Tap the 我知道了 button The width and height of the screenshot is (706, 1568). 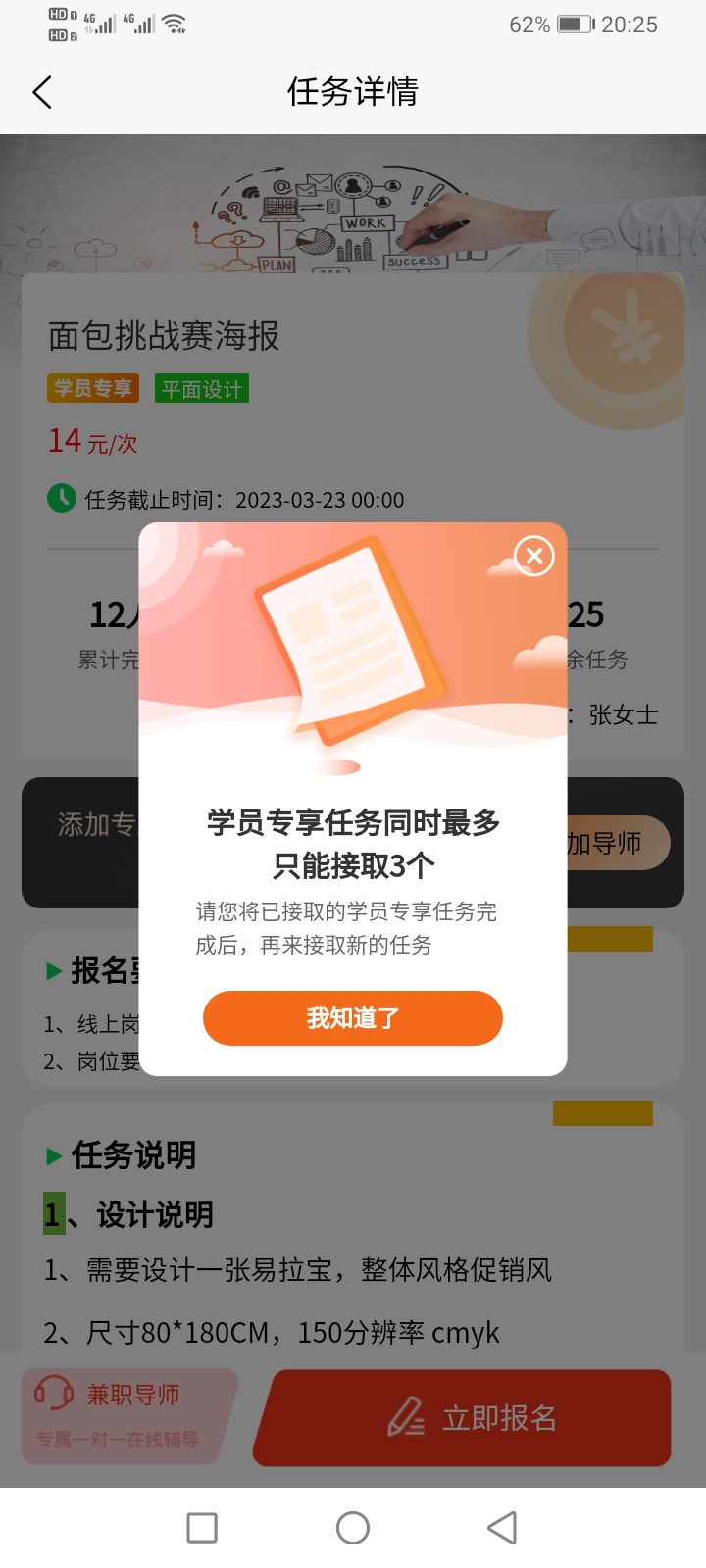pos(353,1018)
